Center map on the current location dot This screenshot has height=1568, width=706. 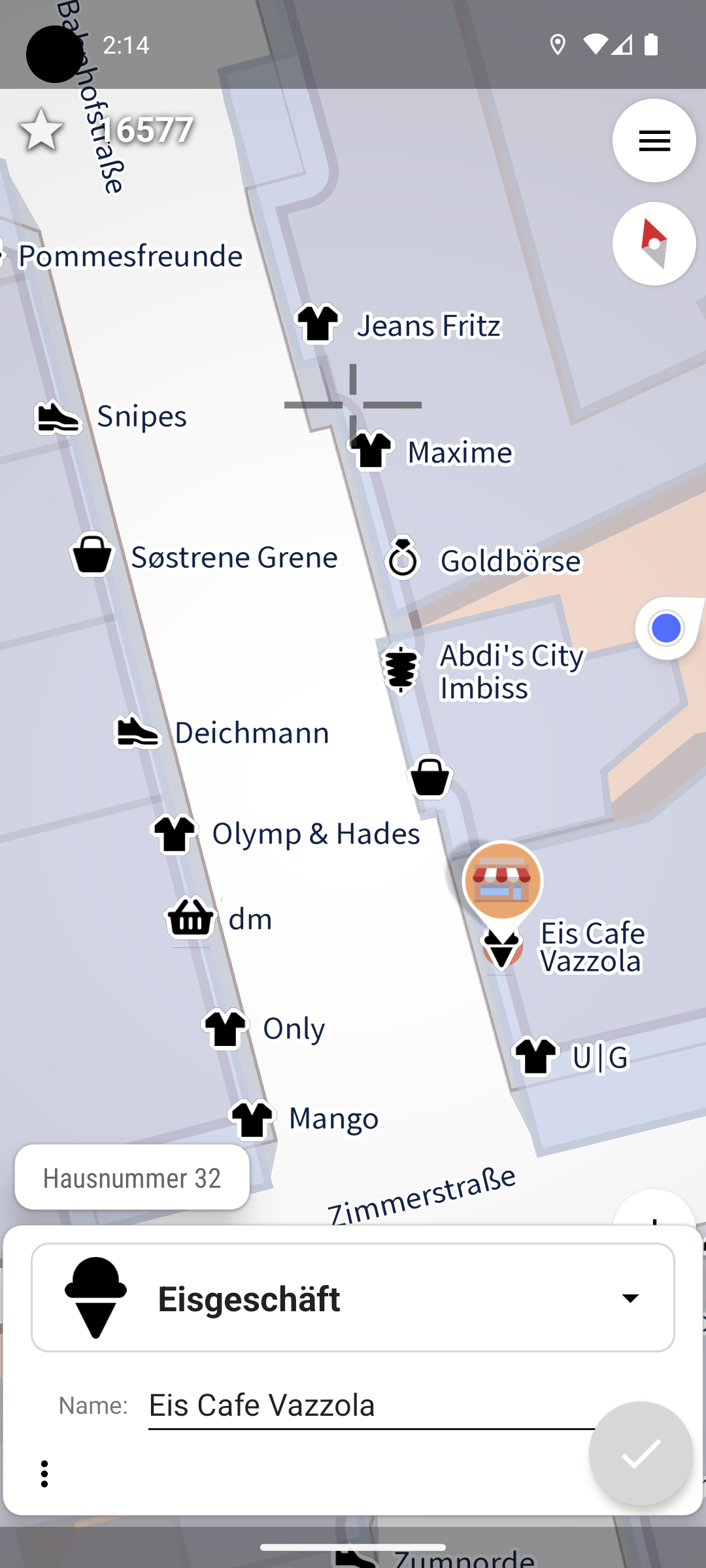(x=666, y=629)
